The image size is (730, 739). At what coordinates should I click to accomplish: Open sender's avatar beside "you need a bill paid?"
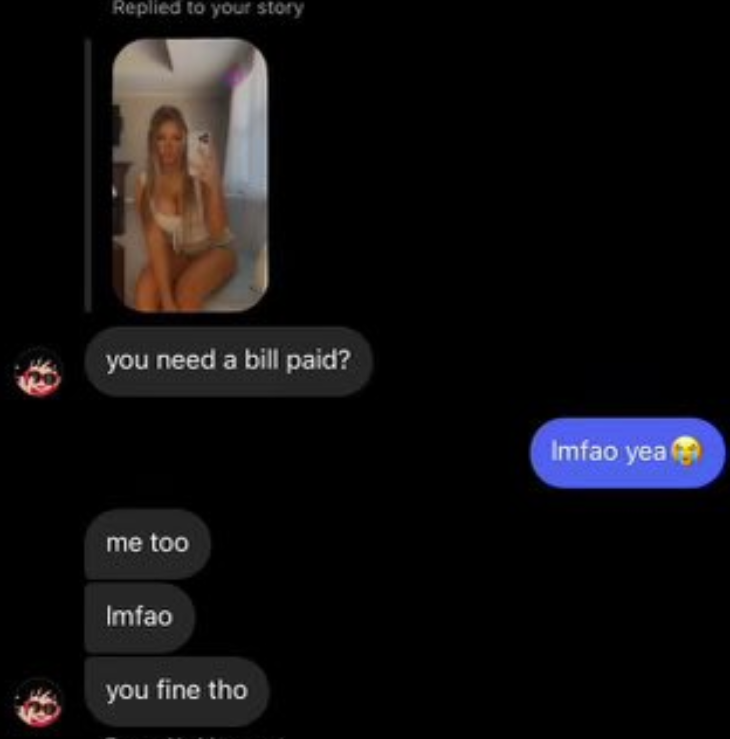pyautogui.click(x=38, y=372)
